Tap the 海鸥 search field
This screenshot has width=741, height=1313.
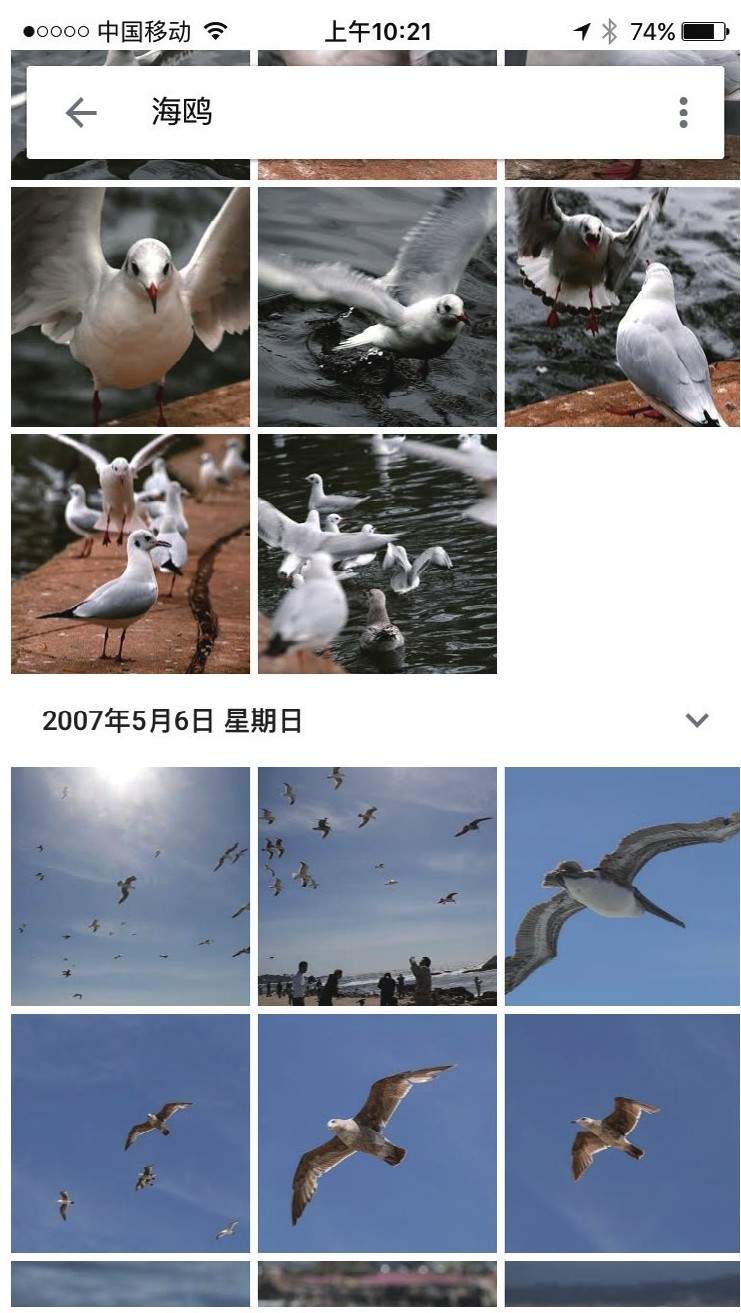pos(380,113)
